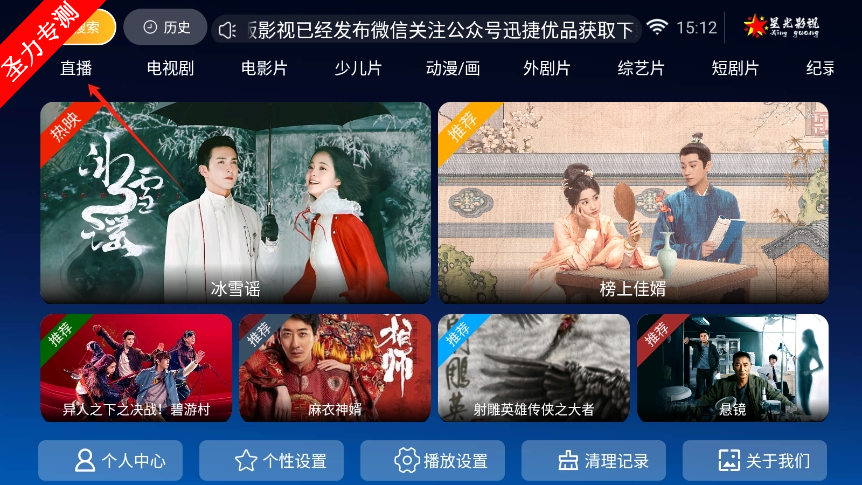Switch to the 动漫/画 tab
The image size is (862, 485).
pyautogui.click(x=453, y=69)
